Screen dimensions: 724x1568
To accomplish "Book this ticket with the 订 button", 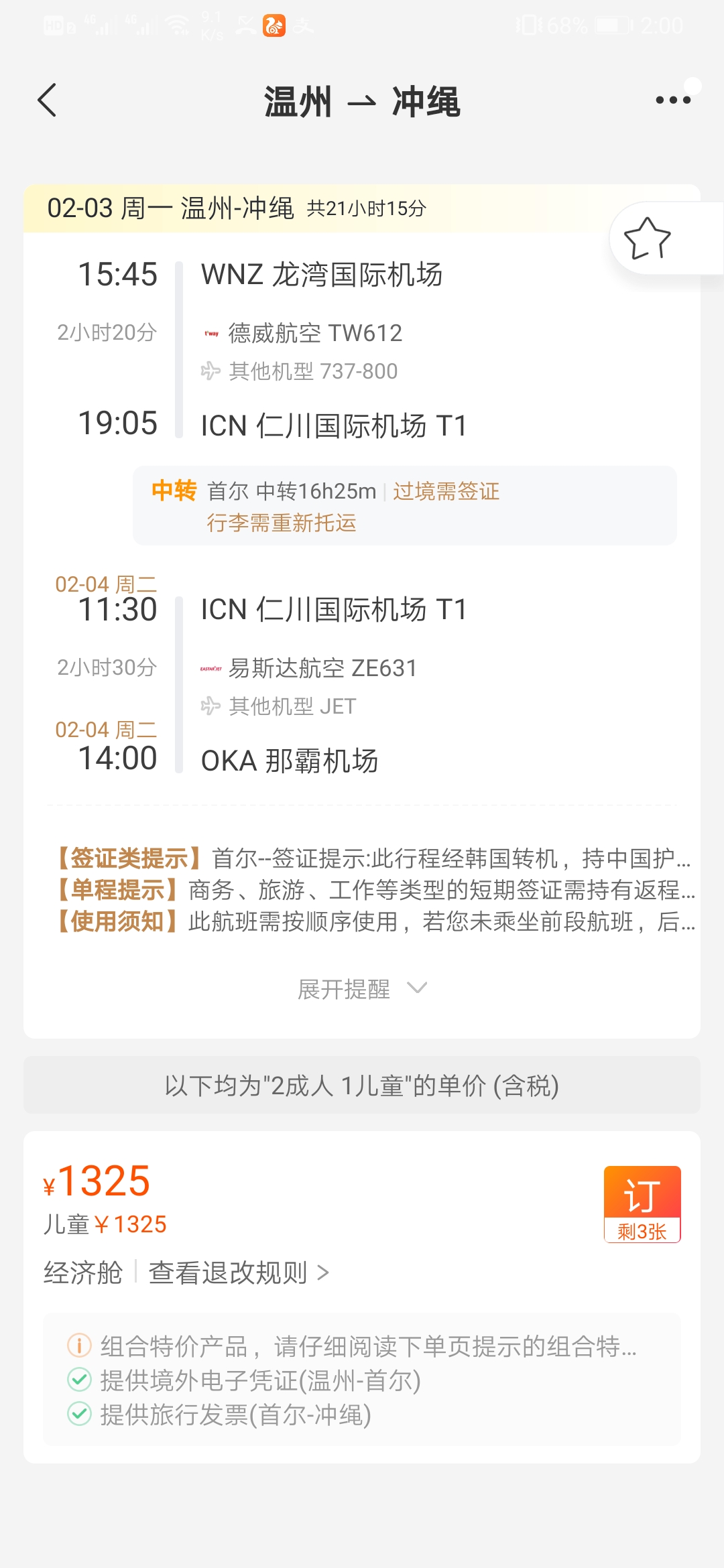I will (642, 1204).
